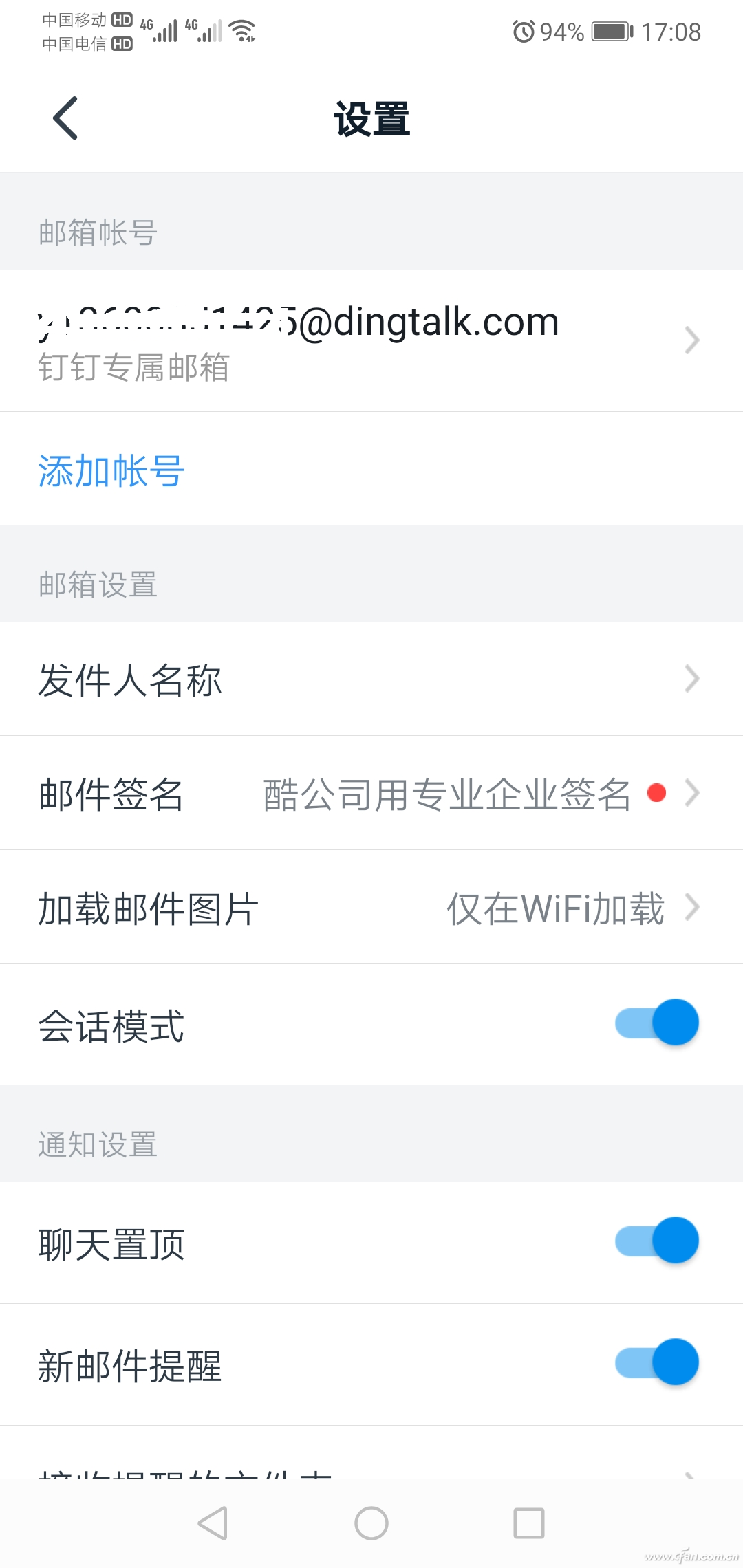Viewport: 743px width, 1568px height.
Task: Tap the Android home circle button
Action: [x=371, y=1521]
